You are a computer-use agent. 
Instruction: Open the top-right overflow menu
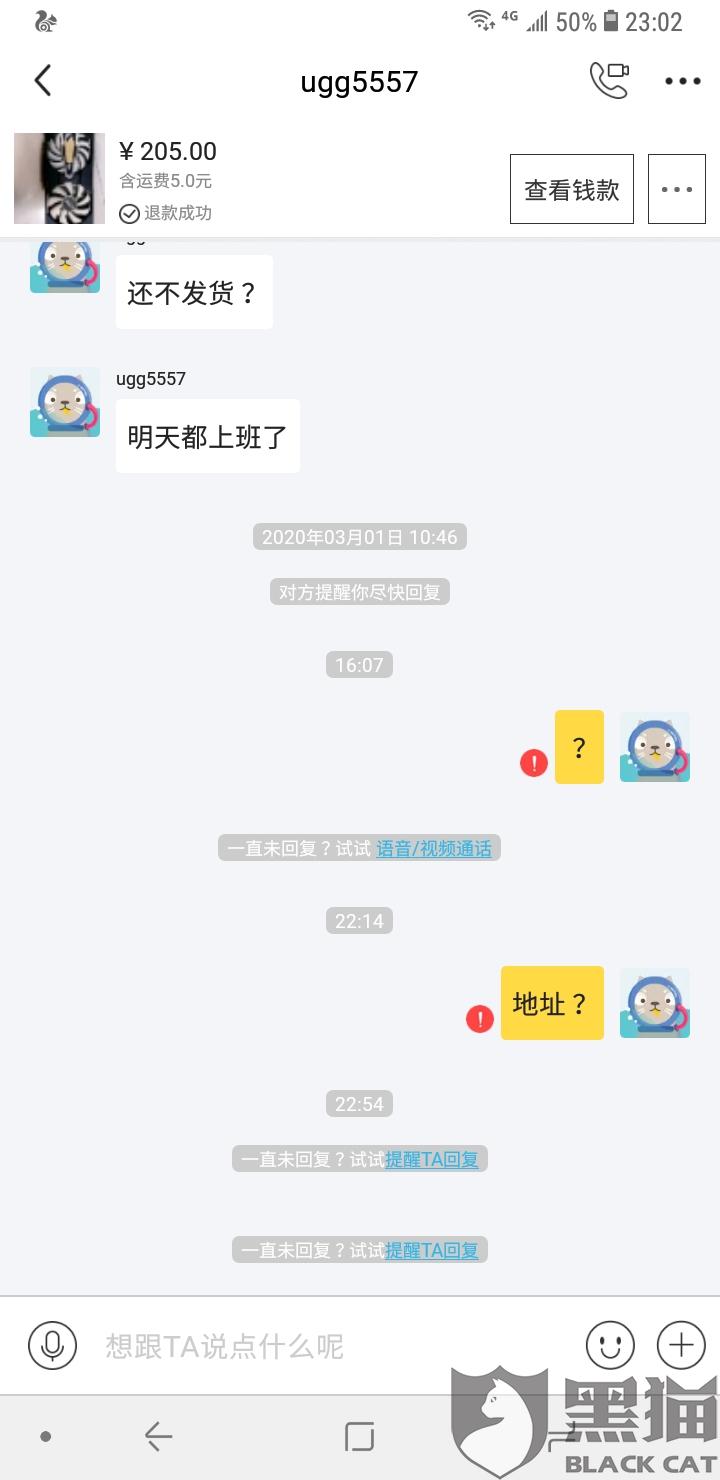pos(683,81)
